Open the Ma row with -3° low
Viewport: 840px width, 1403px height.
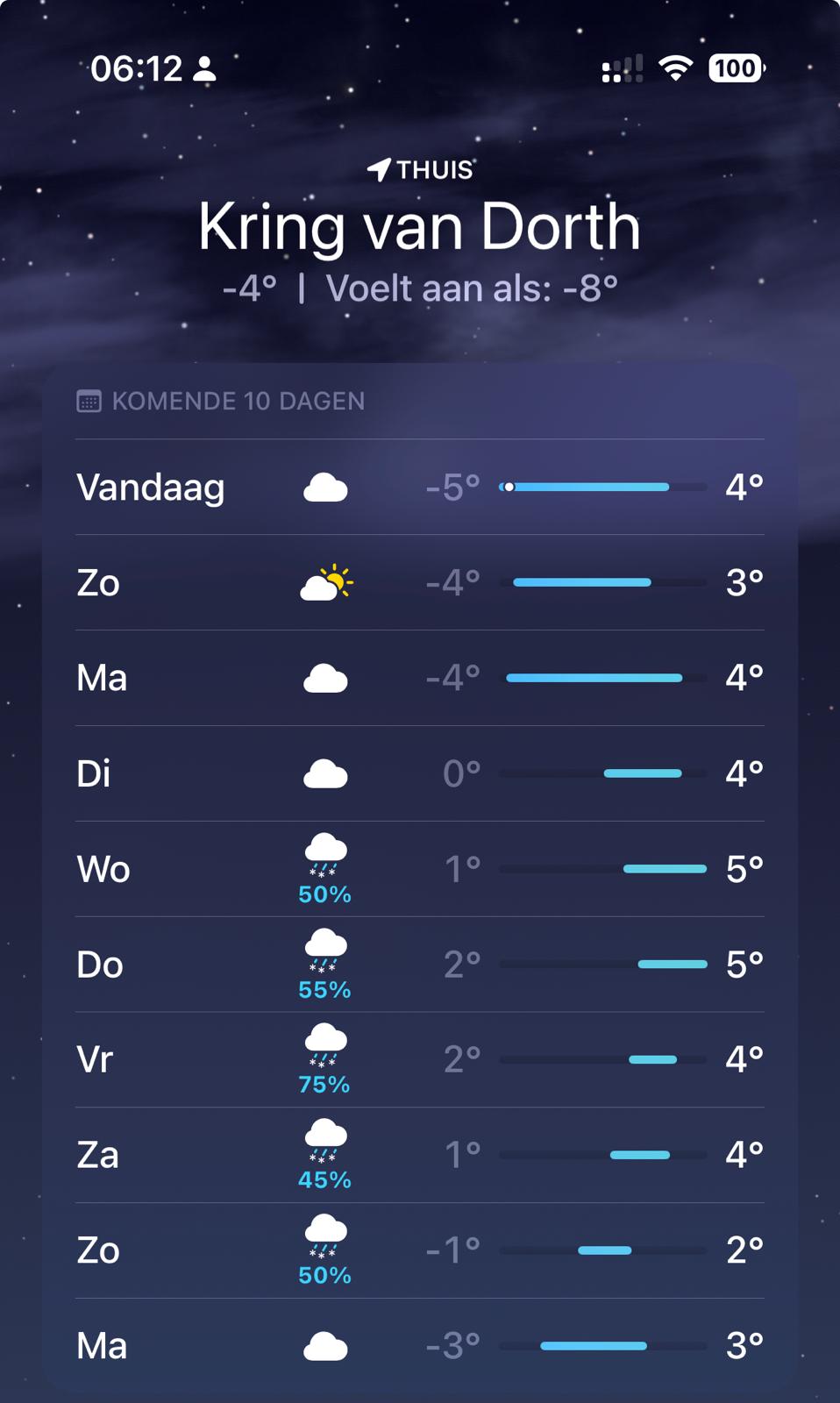[419, 1346]
